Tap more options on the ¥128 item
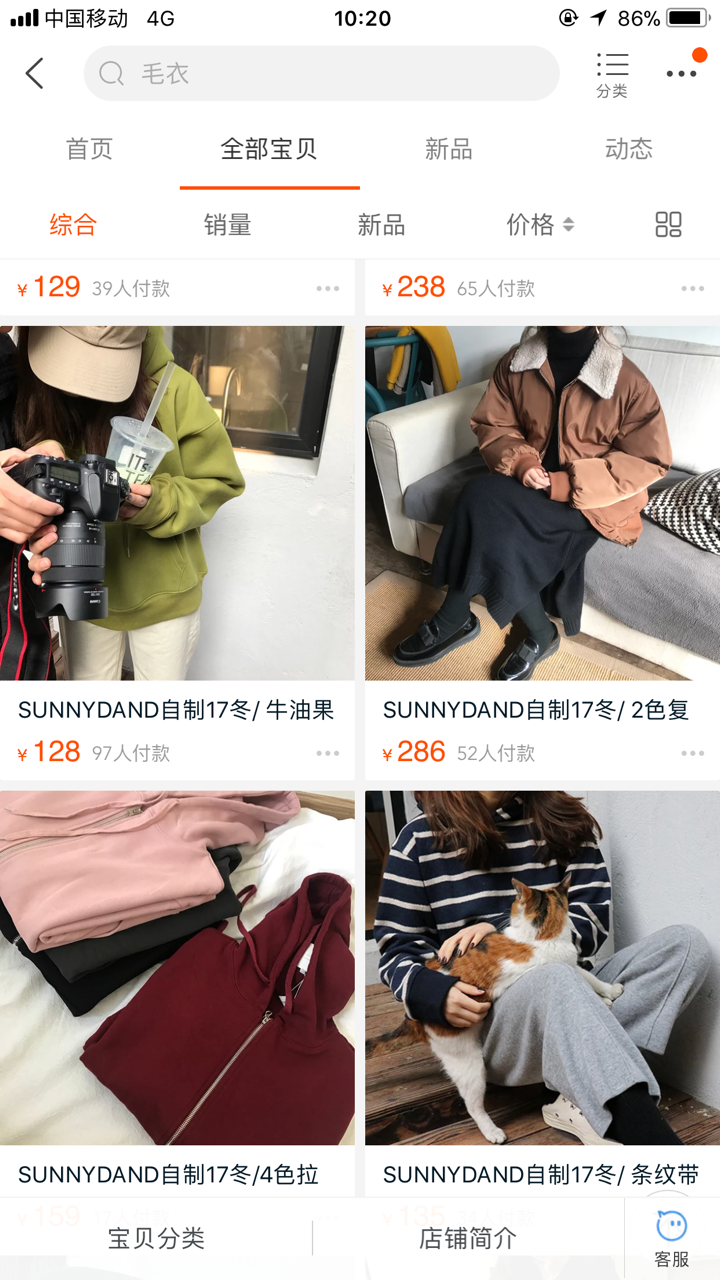Screen dimensions: 720x1280 click(328, 753)
